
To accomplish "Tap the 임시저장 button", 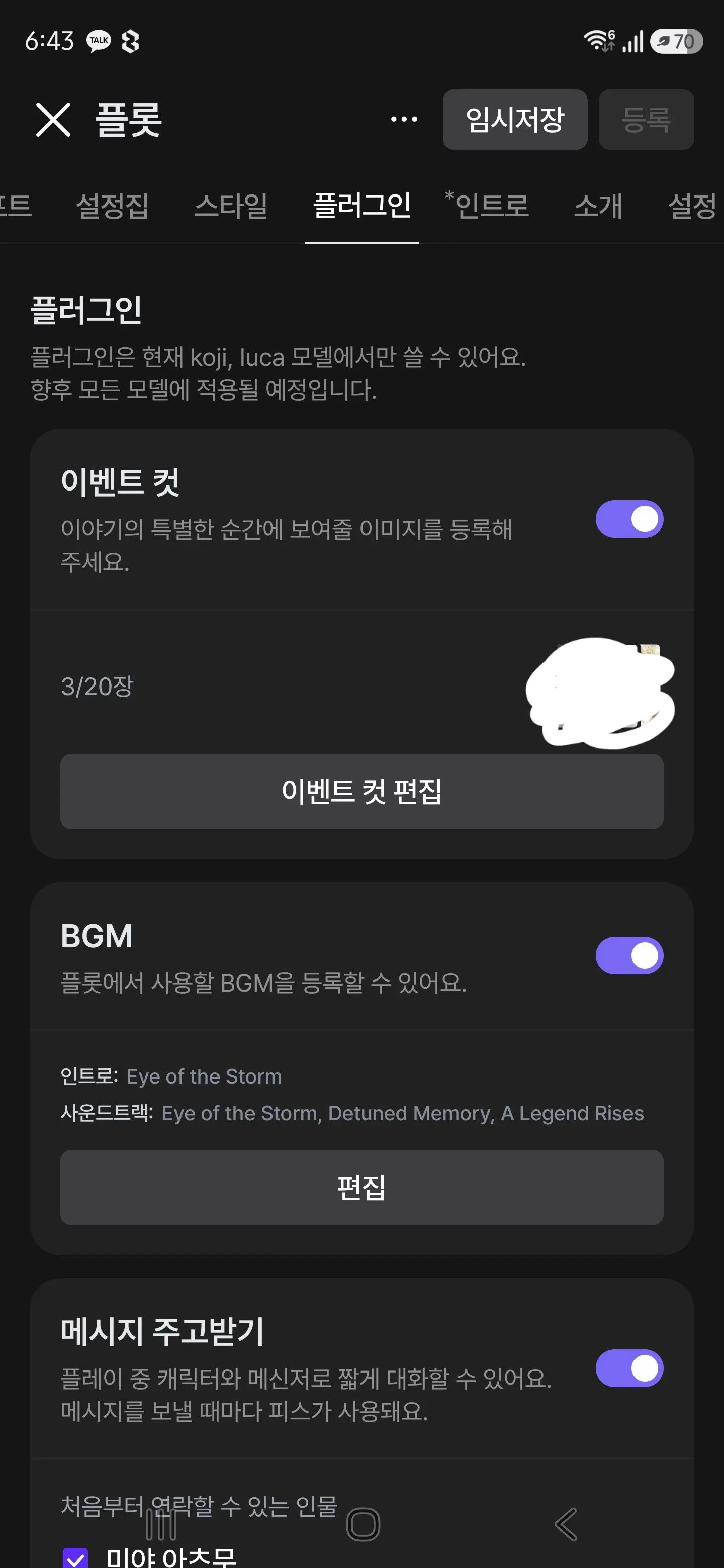I will tap(514, 119).
